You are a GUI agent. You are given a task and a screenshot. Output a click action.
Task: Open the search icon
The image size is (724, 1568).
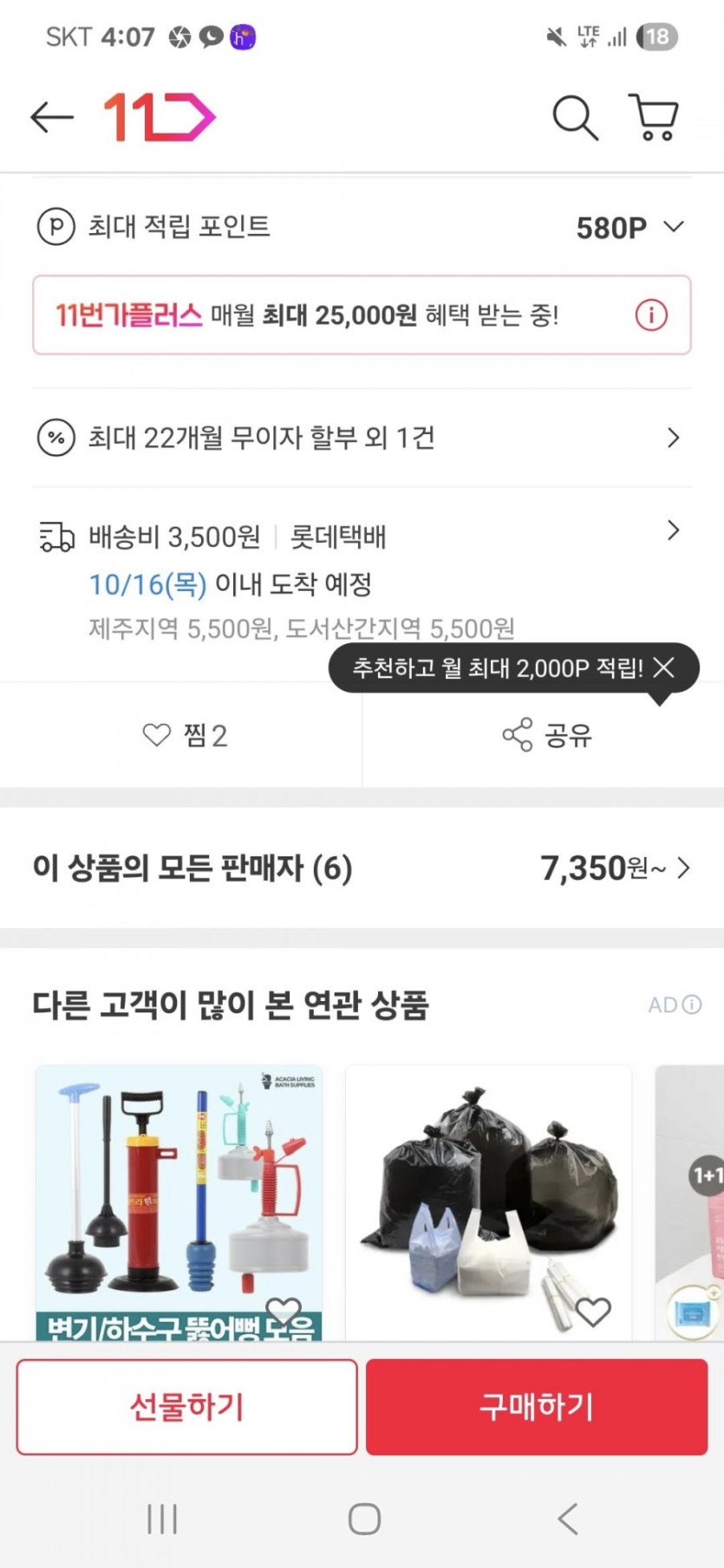click(575, 117)
